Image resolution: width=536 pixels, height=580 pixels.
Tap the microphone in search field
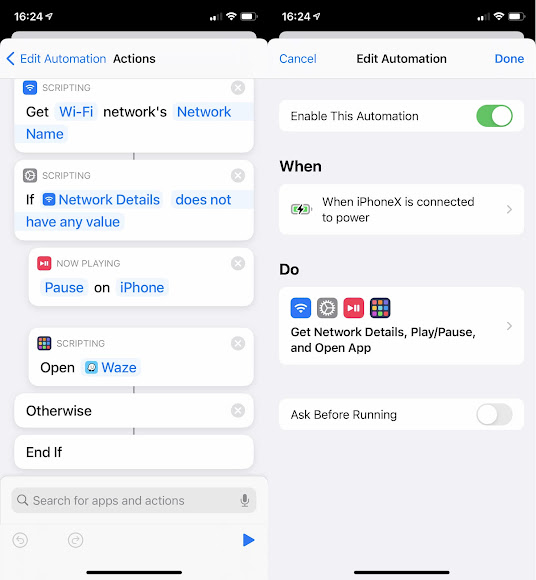coord(245,500)
